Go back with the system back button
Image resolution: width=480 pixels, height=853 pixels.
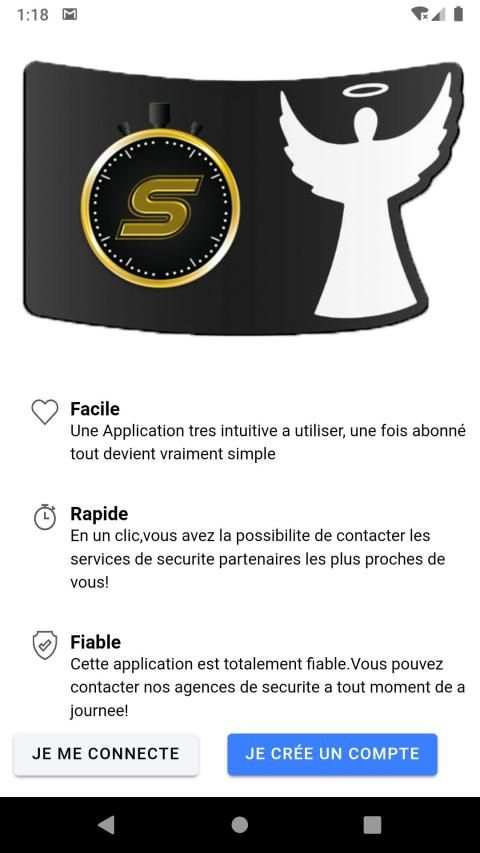click(106, 825)
